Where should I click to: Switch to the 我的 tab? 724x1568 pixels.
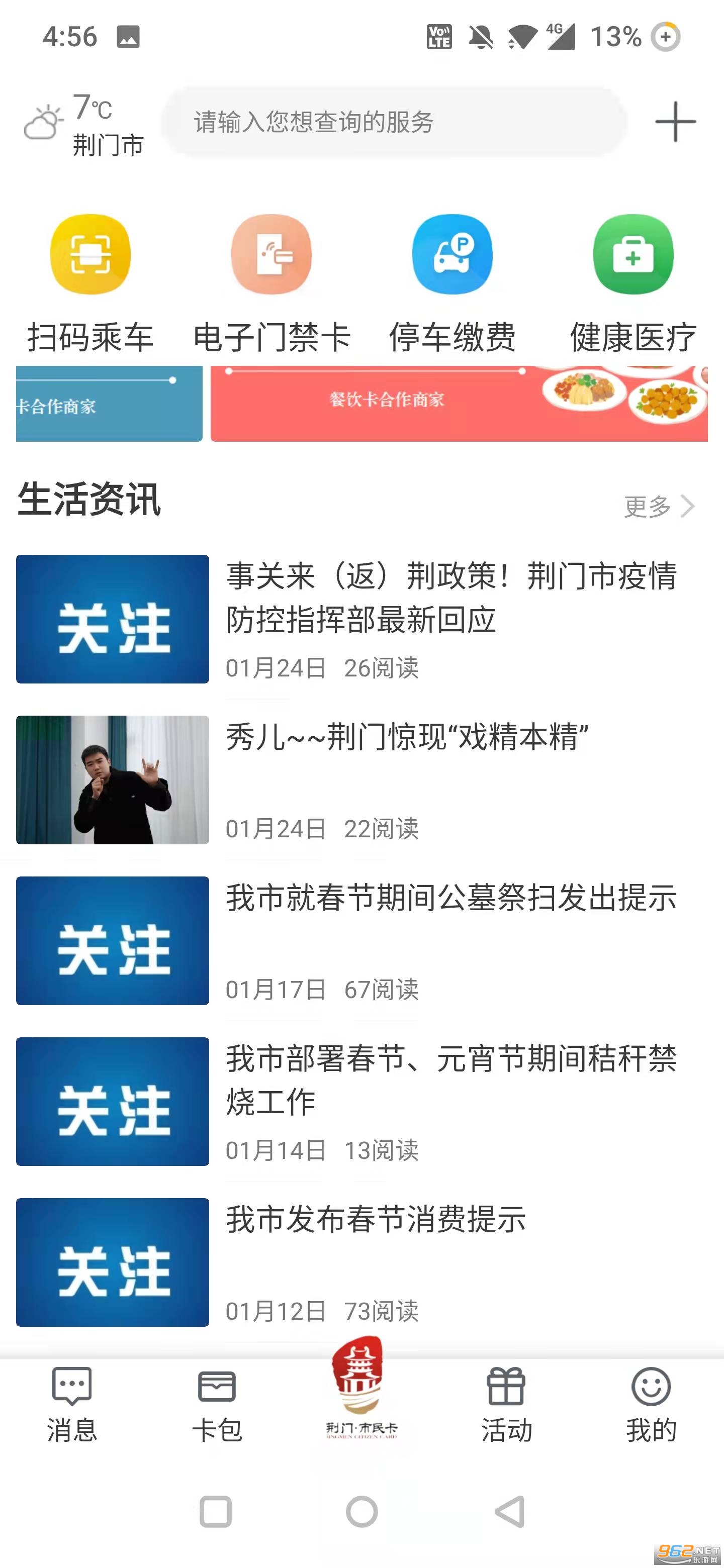pos(651,1405)
